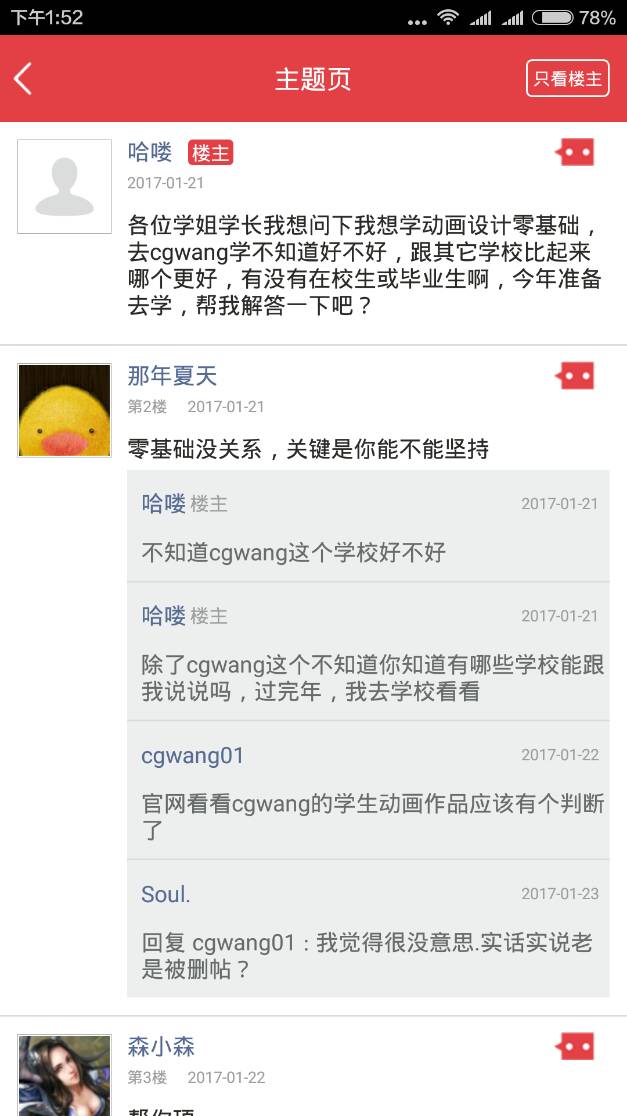Viewport: 627px width, 1116px height.
Task: Tap the reply icon on 那年夏天's post
Action: (575, 376)
